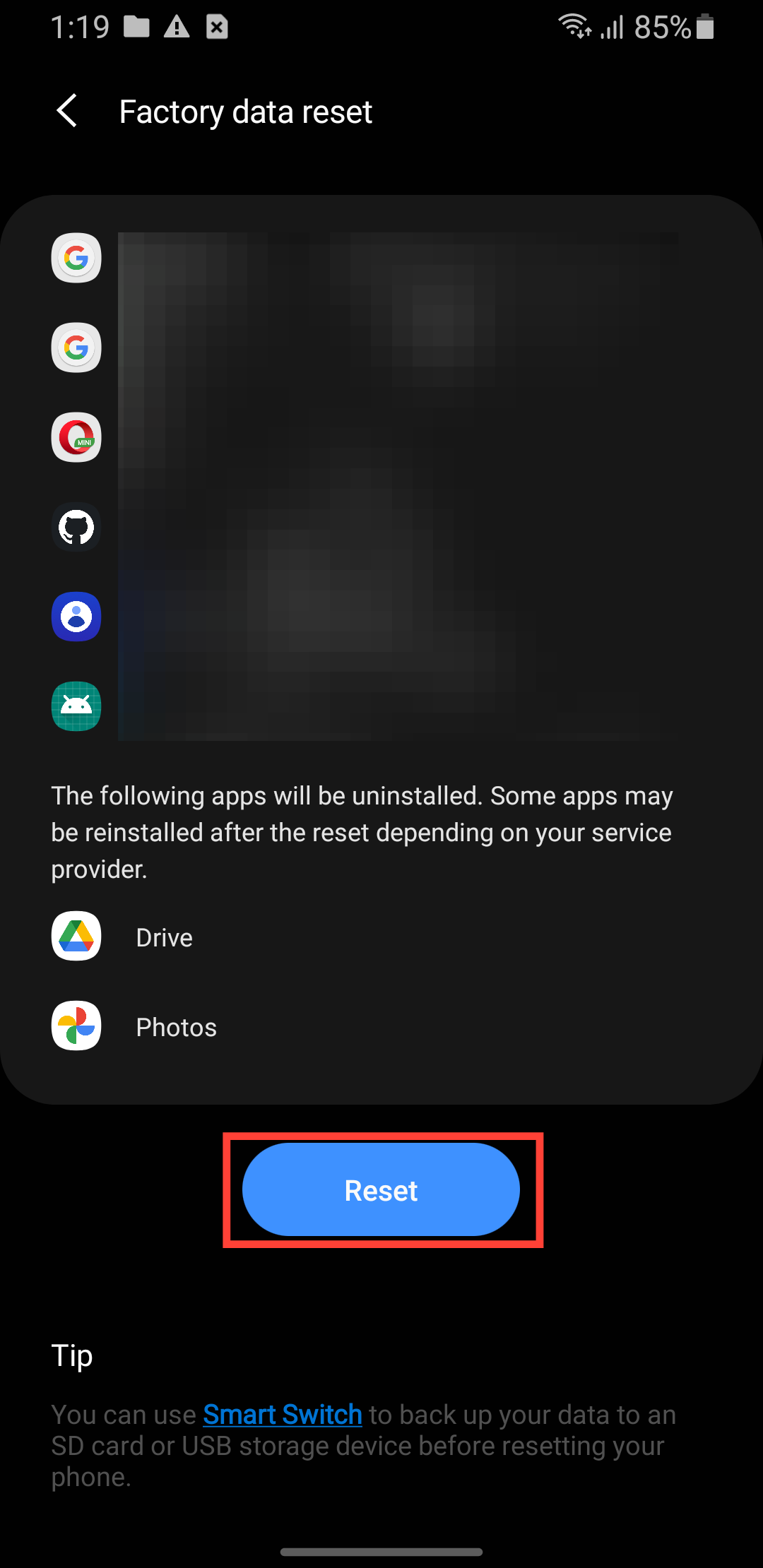Tap the blue Reset button

pyautogui.click(x=381, y=1190)
